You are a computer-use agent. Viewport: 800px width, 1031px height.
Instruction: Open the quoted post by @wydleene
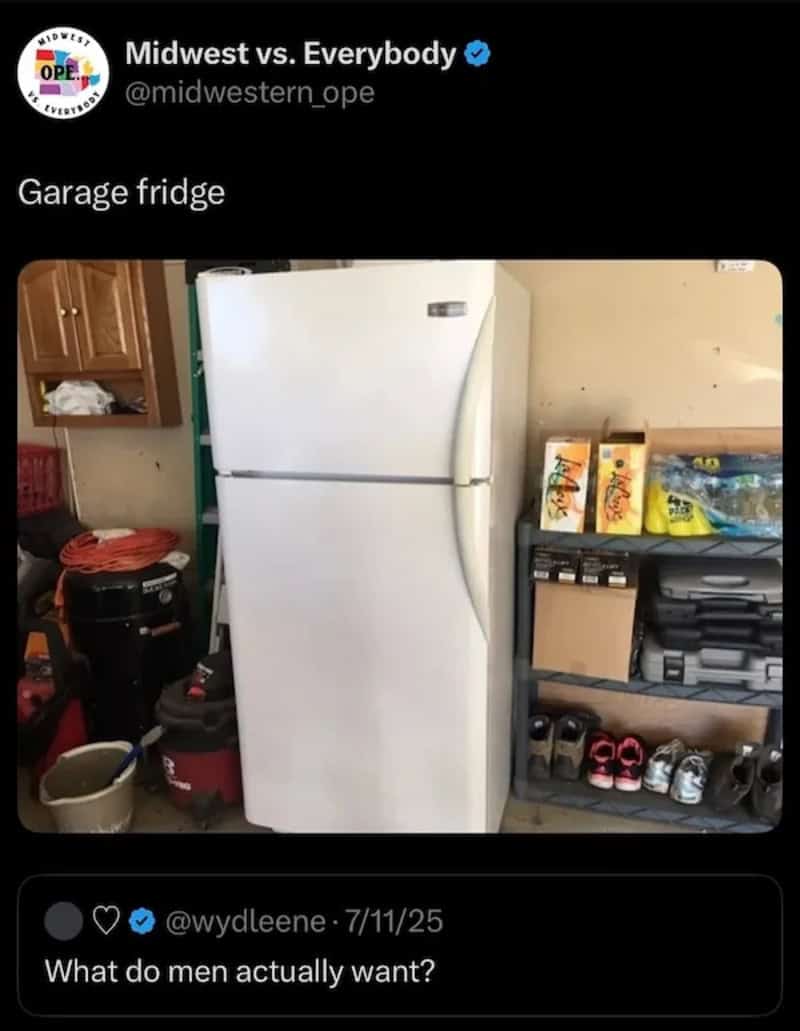click(400, 945)
